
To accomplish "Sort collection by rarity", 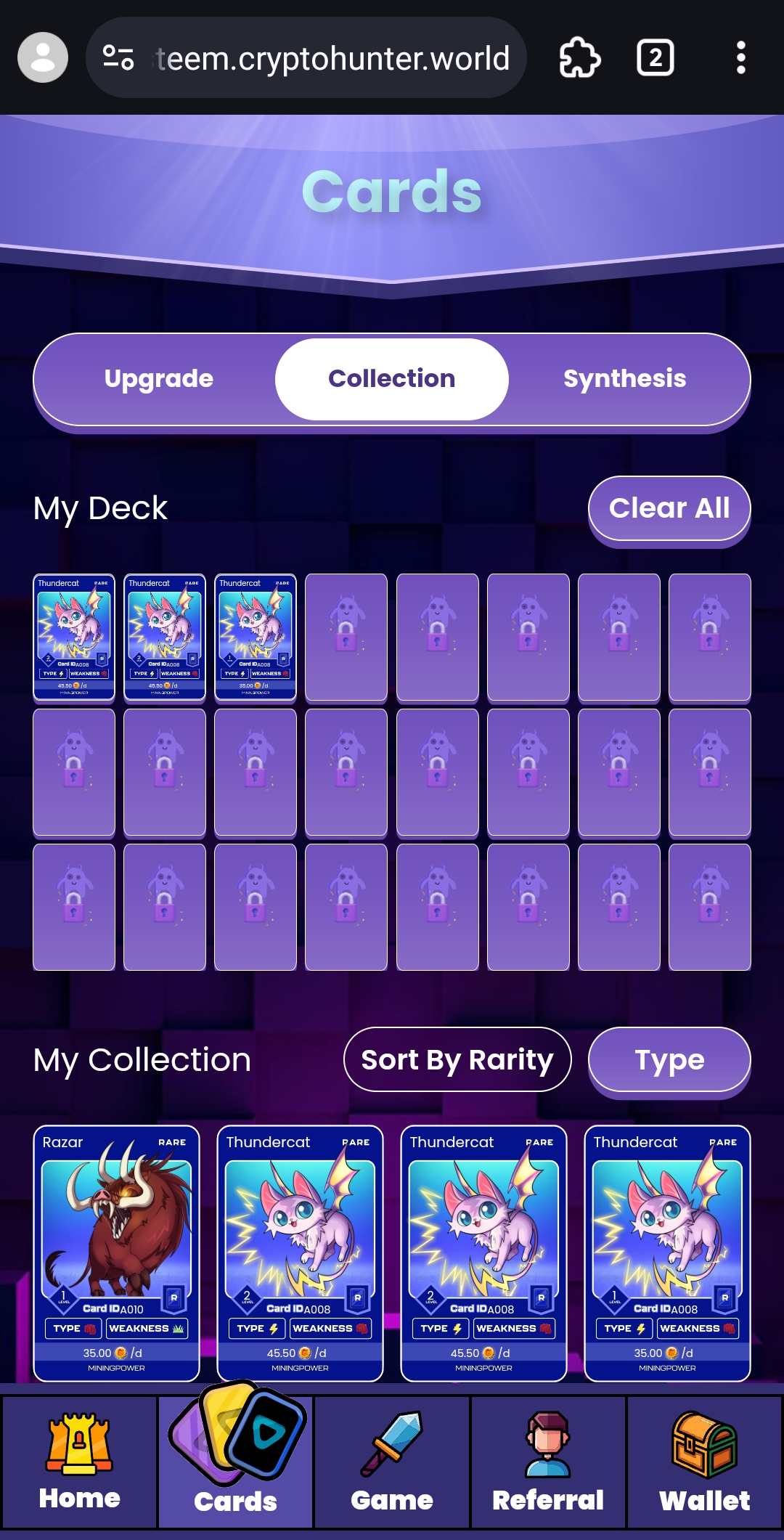I will click(457, 1059).
